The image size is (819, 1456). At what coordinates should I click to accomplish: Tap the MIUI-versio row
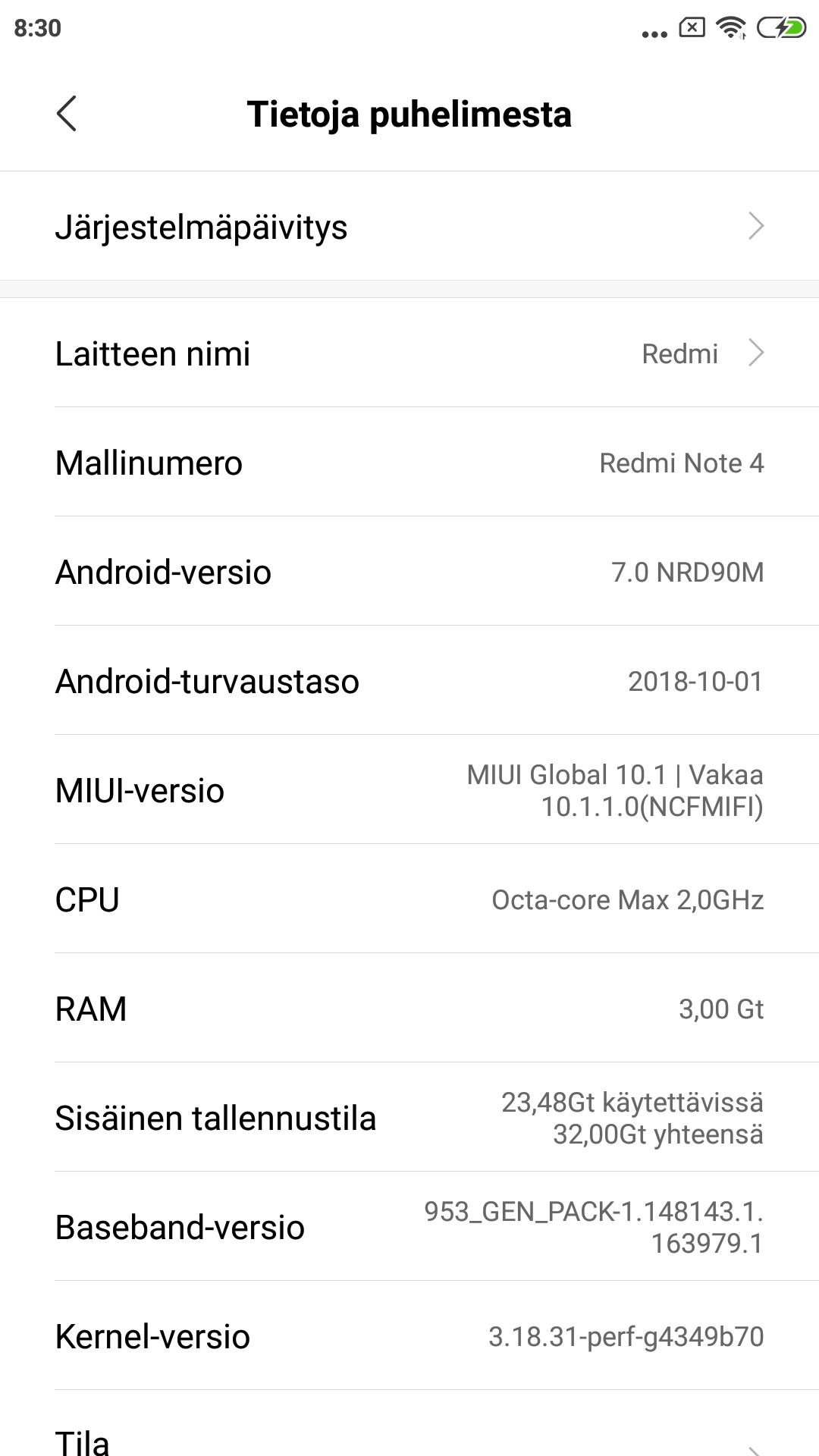coord(409,789)
